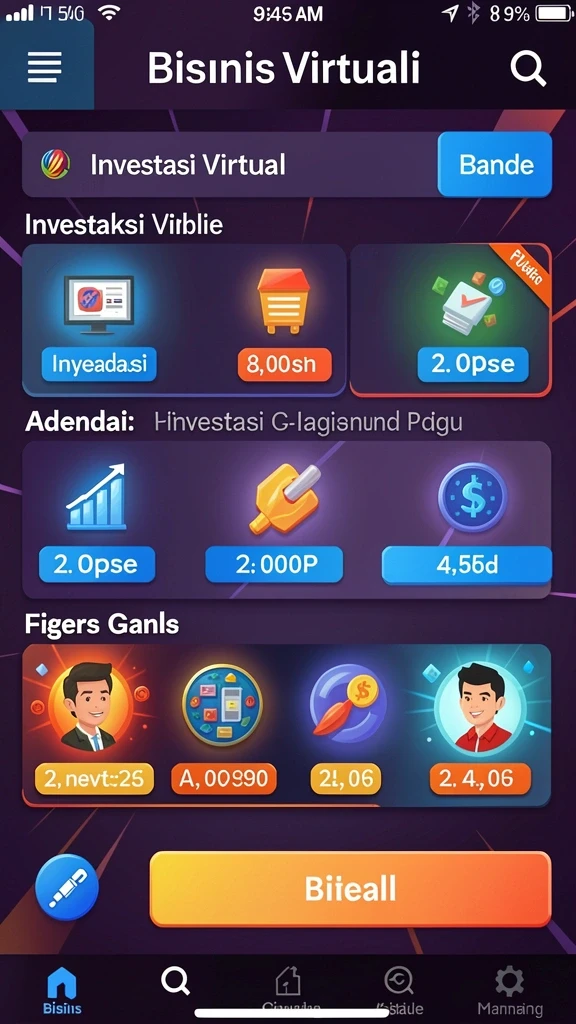This screenshot has width=576, height=1024.
Task: Select the orange 8,00sh button
Action: click(285, 364)
